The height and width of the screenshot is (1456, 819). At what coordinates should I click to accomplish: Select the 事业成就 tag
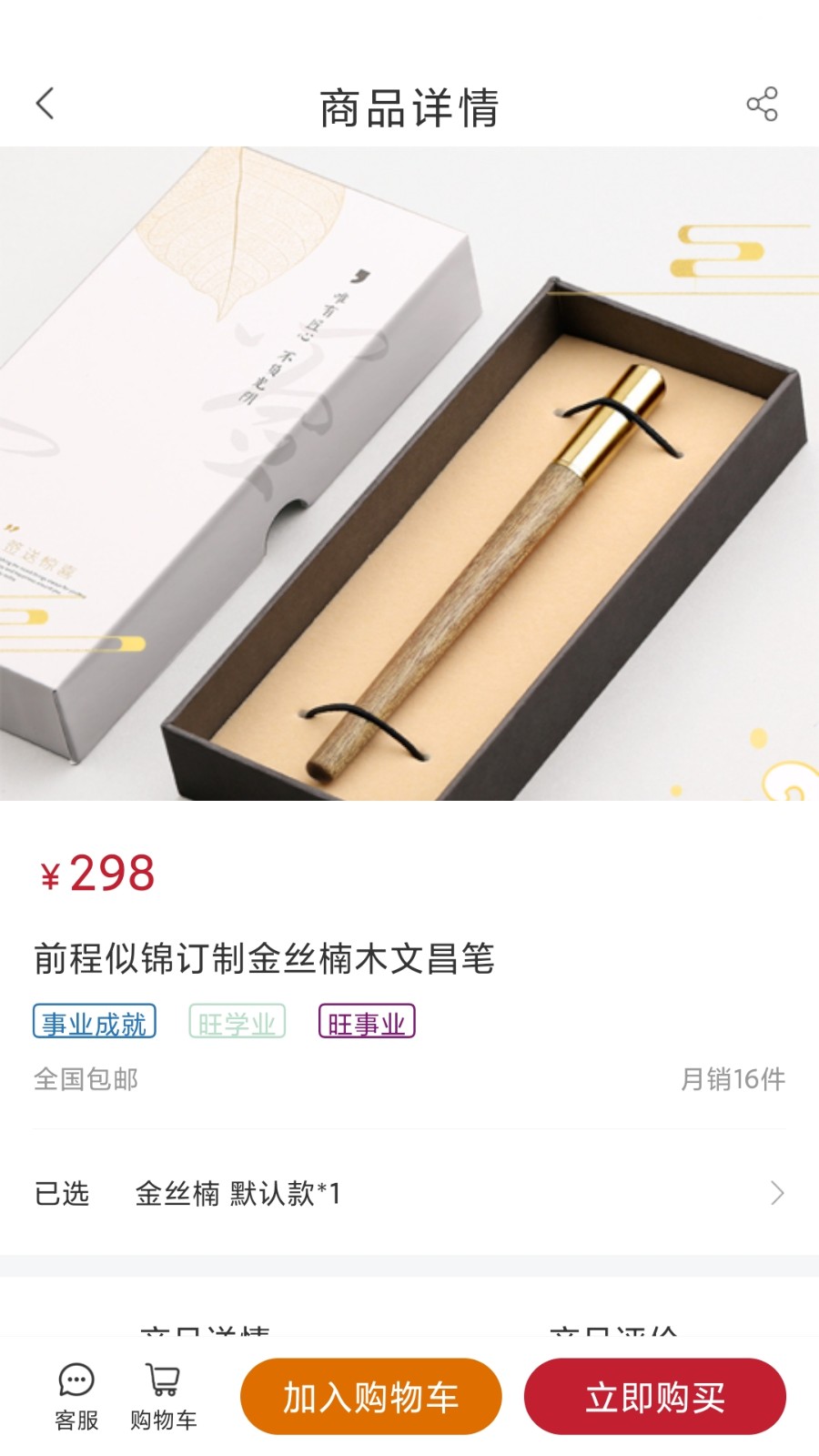[x=95, y=1022]
